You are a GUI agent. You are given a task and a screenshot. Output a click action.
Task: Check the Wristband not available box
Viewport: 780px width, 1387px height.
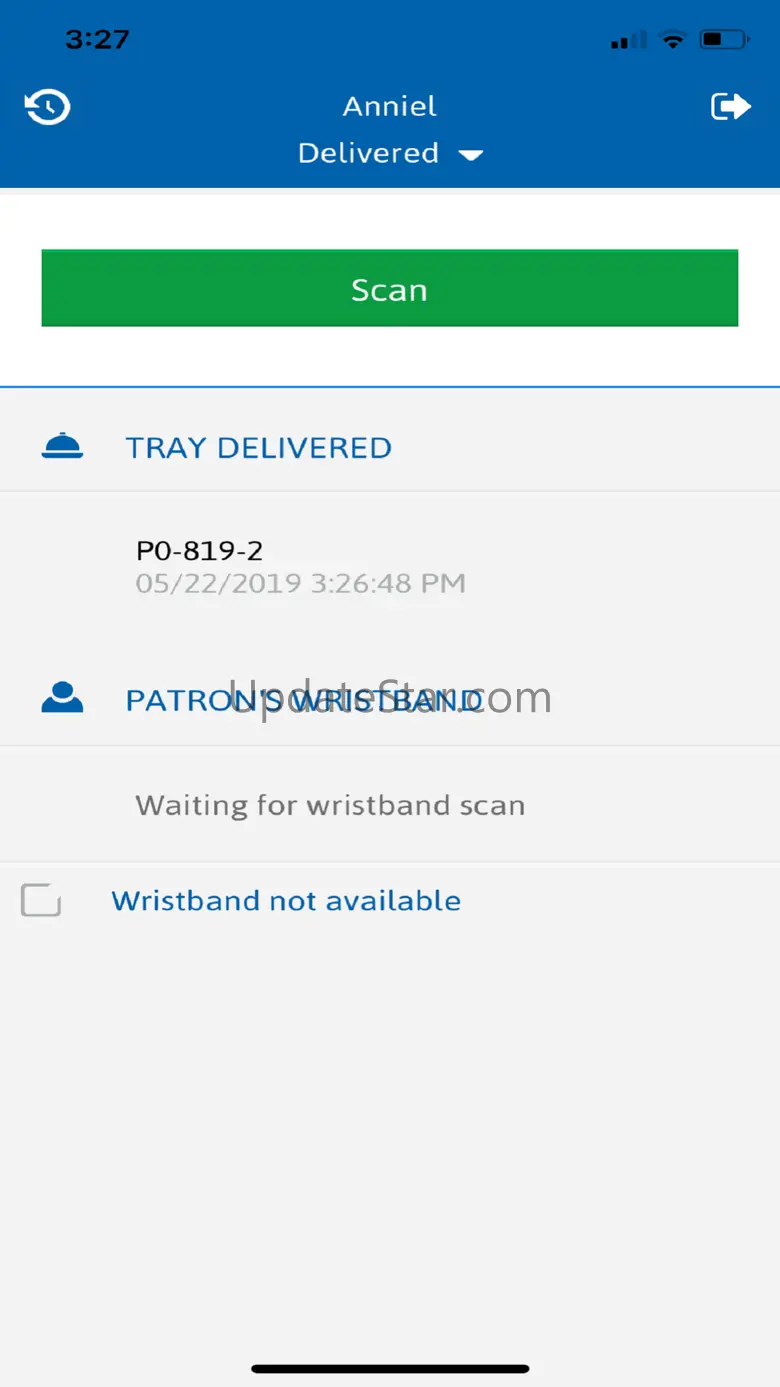point(41,900)
